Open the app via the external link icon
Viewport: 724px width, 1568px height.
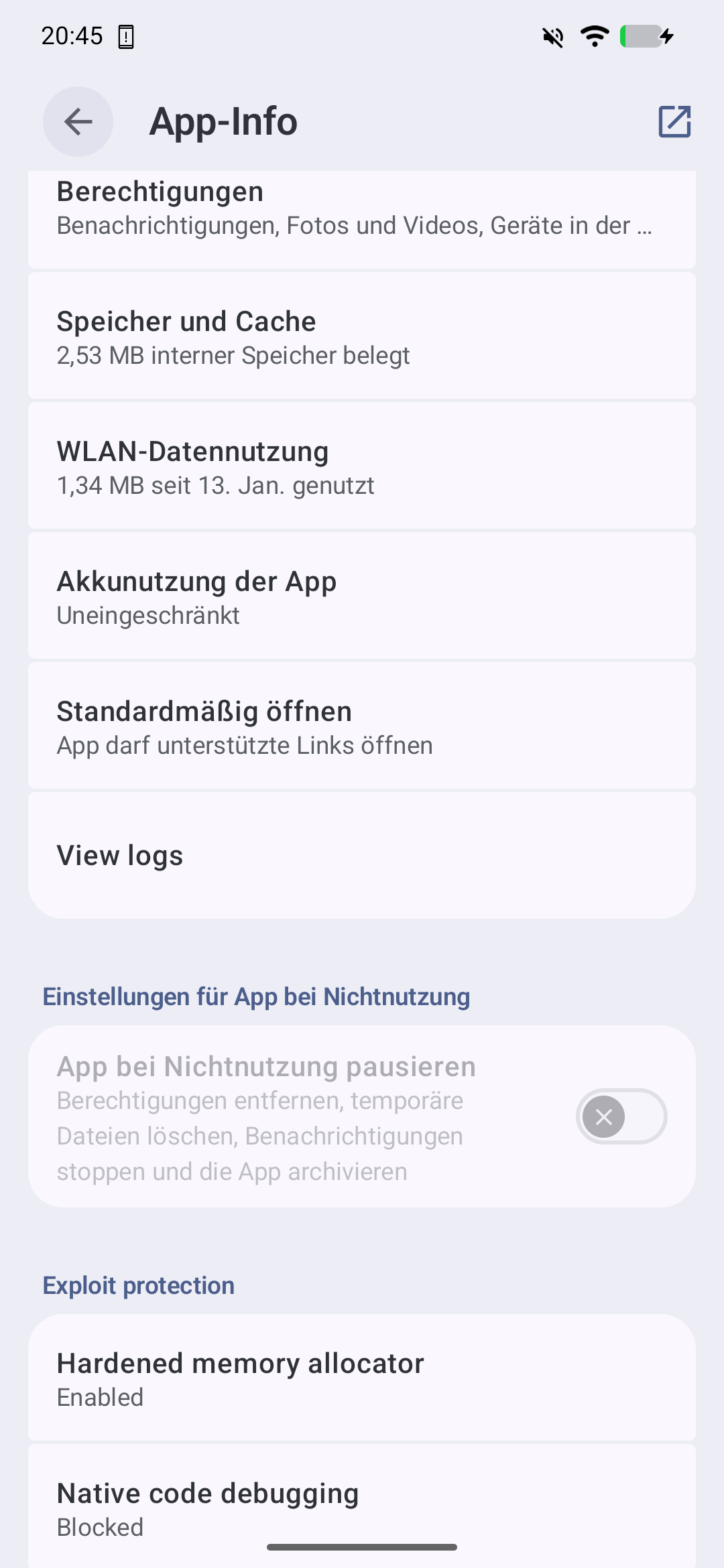[674, 121]
